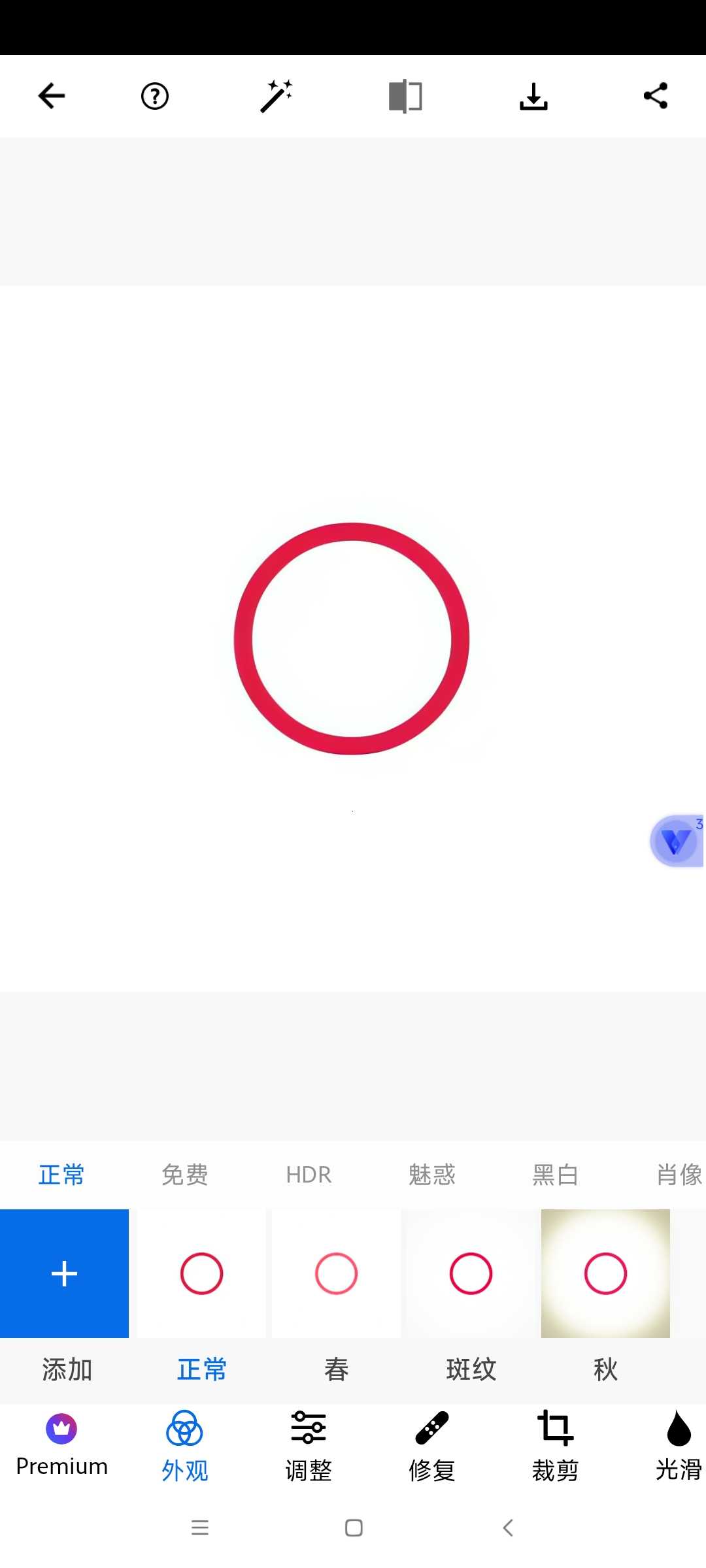706x1568 pixels.
Task: Open the Premium section
Action: (61, 1444)
